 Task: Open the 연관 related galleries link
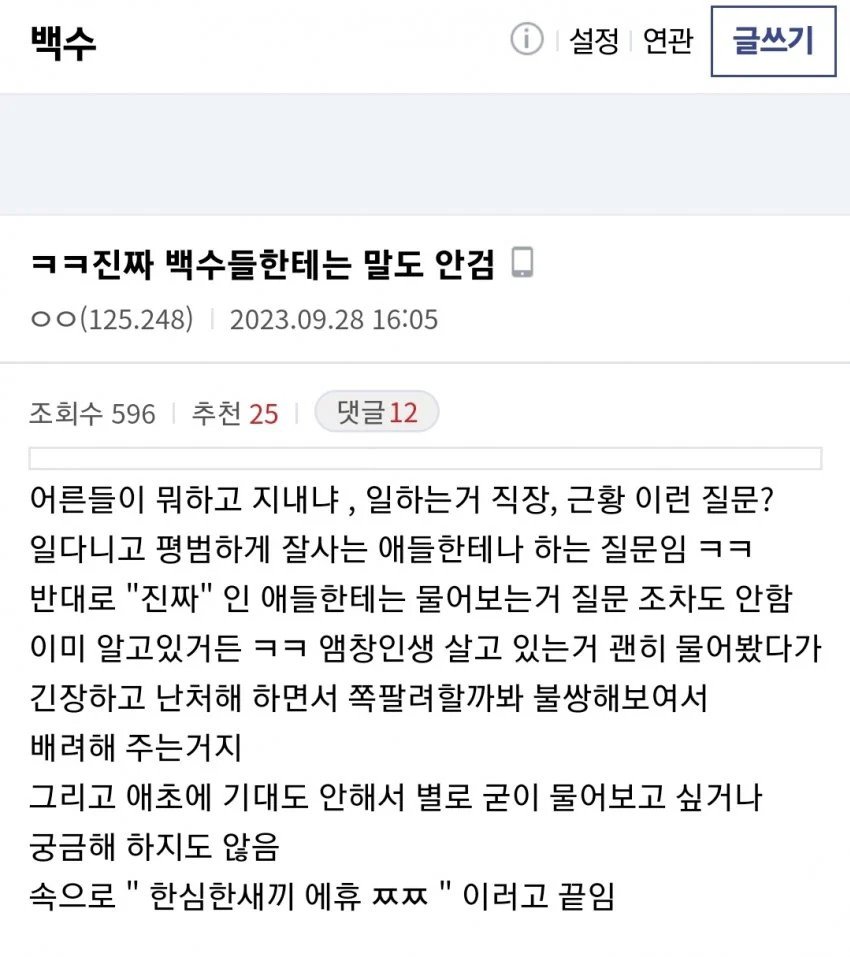point(667,41)
